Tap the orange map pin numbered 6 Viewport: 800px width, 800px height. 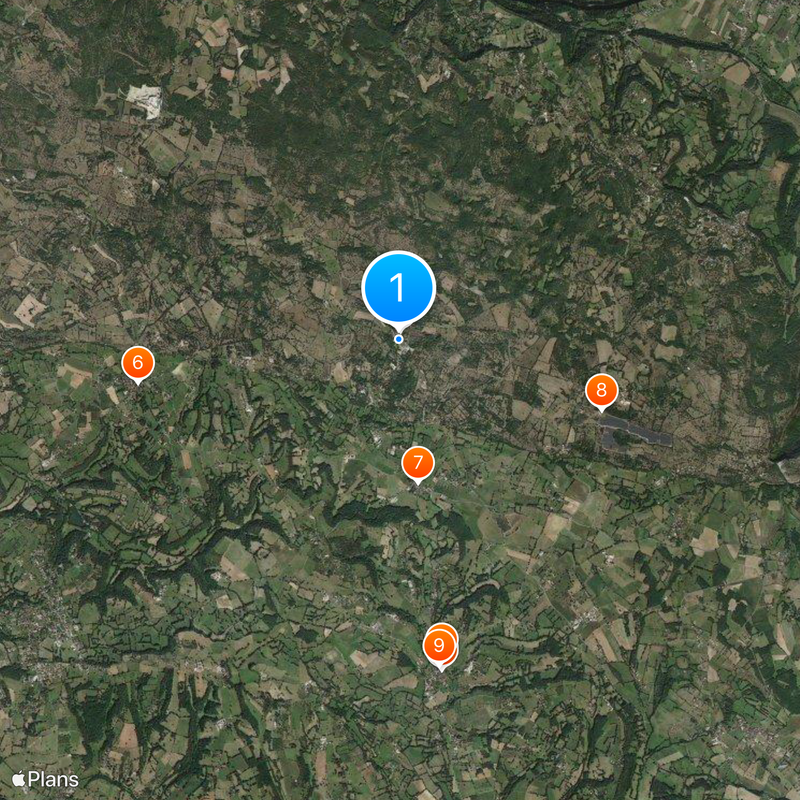tap(138, 363)
